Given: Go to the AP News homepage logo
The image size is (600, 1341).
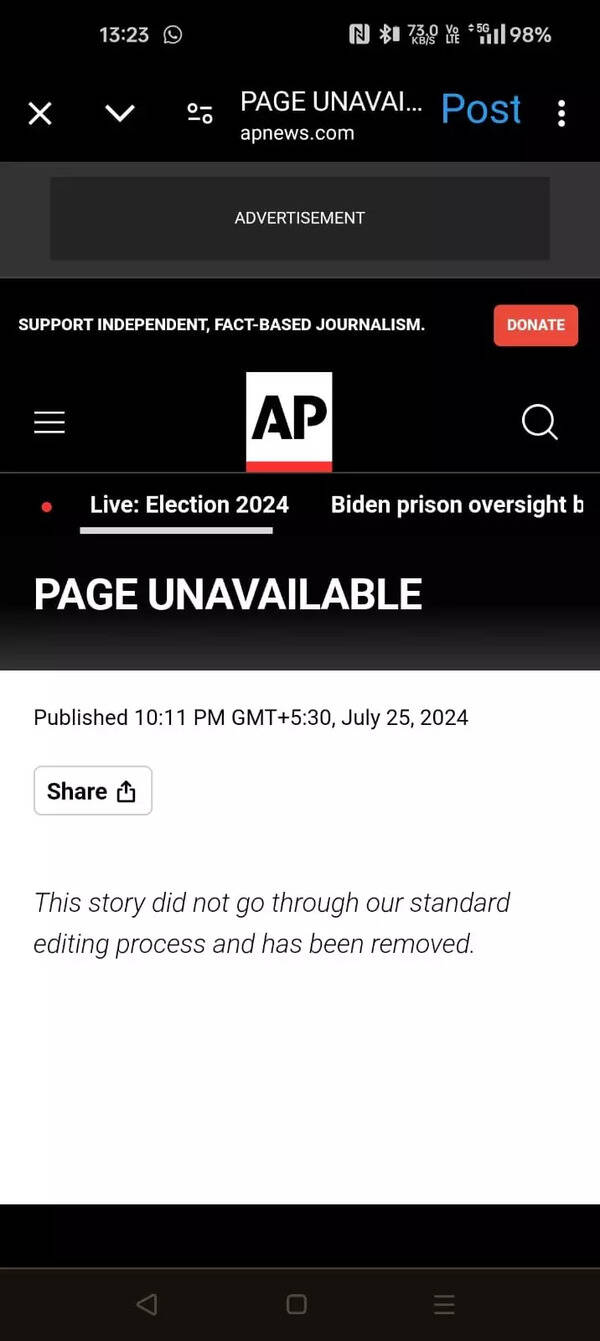Looking at the screenshot, I should [289, 422].
